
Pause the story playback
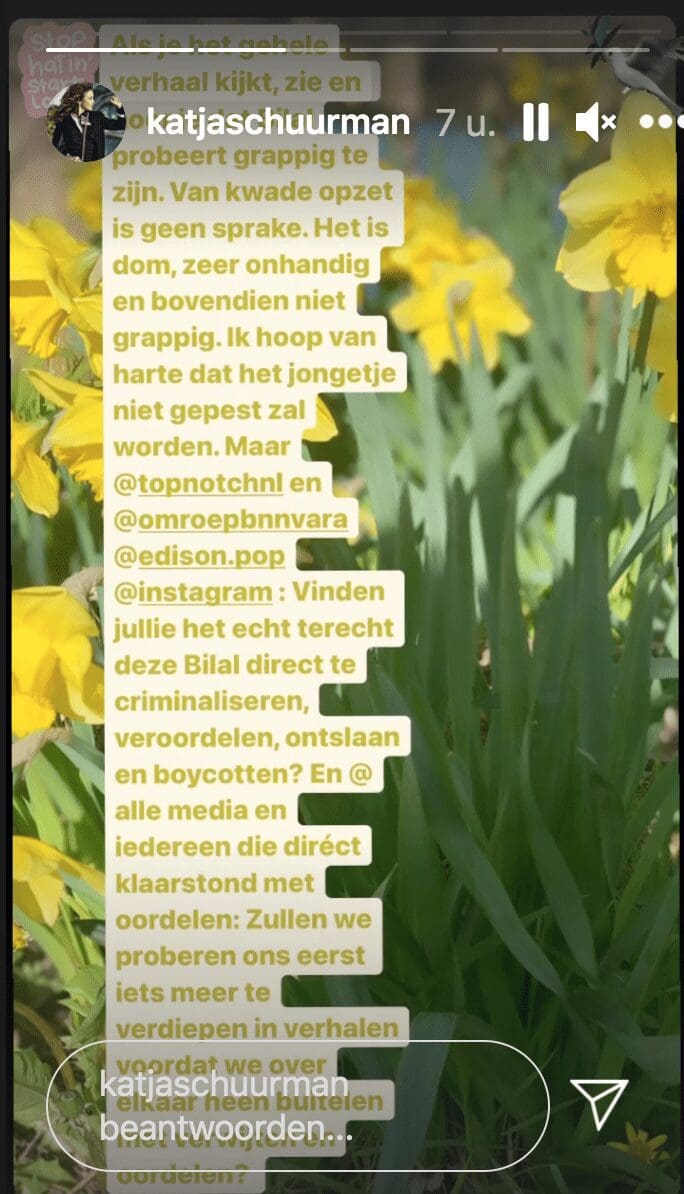tap(536, 123)
